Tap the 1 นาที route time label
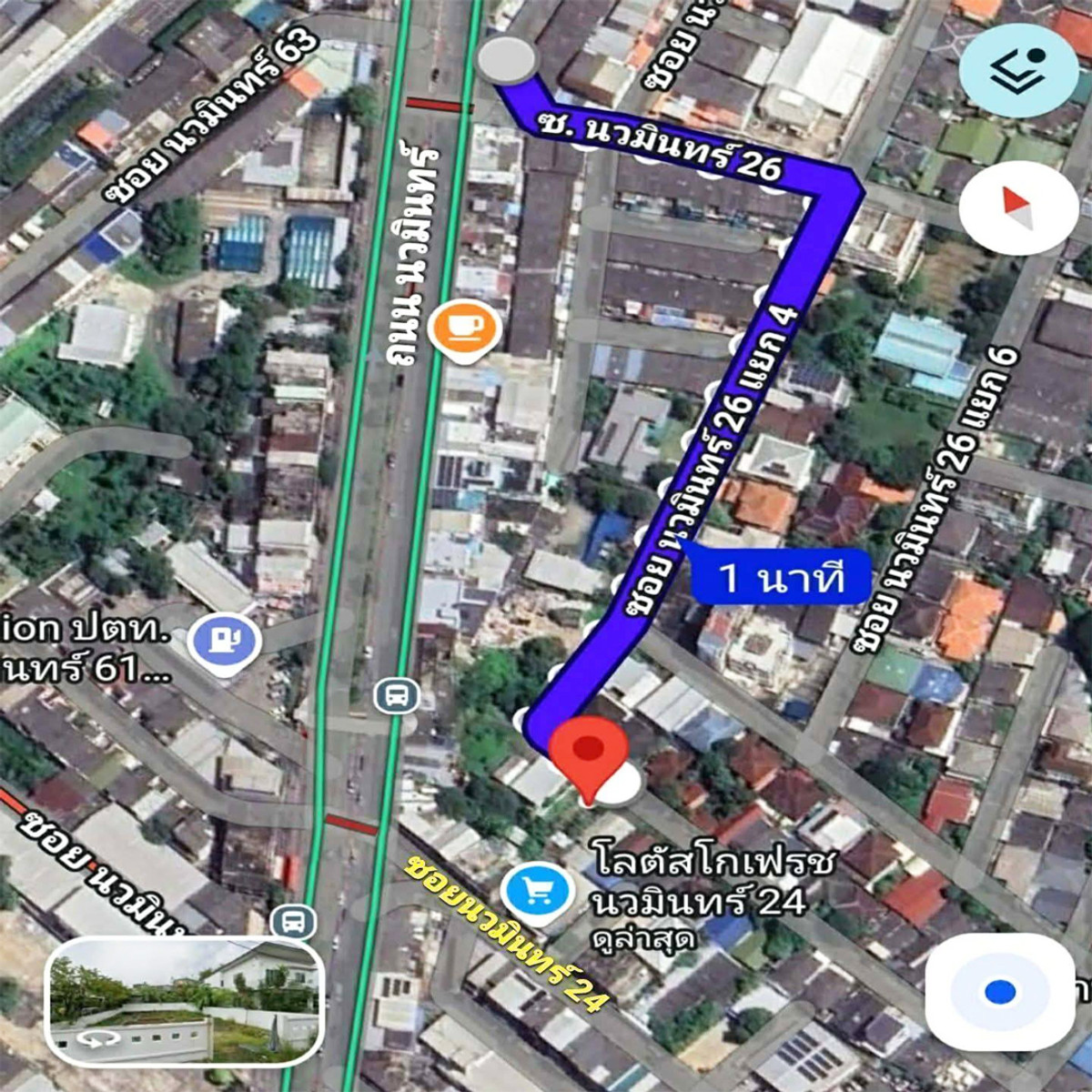1092x1092 pixels. (780, 578)
